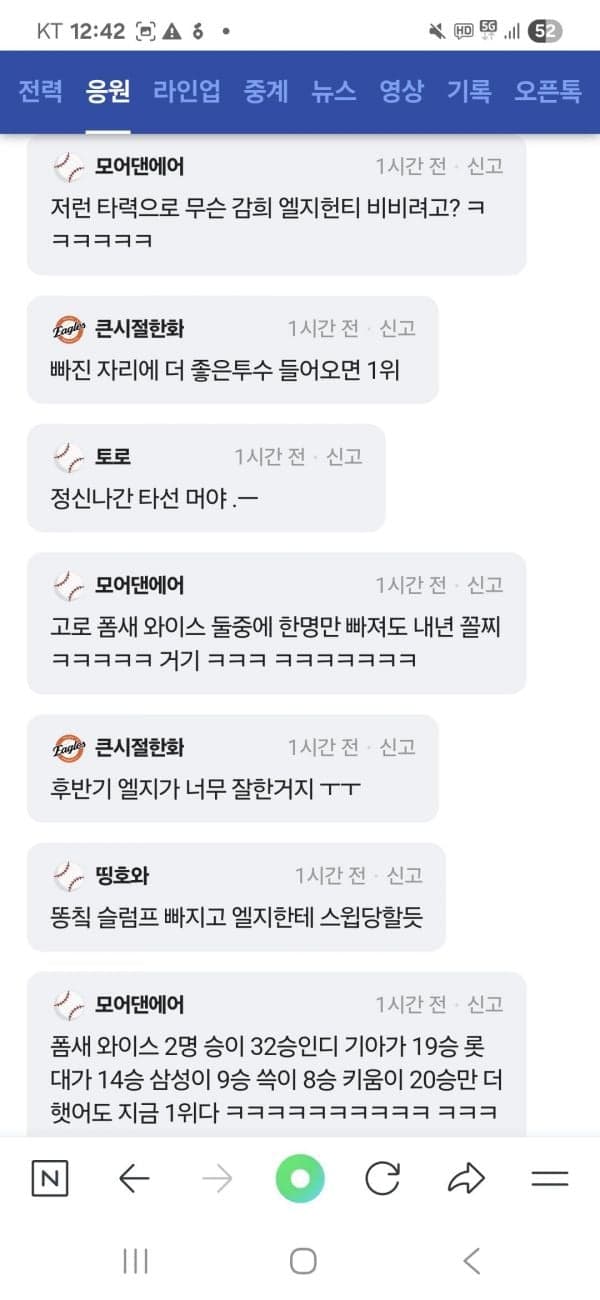Viewport: 600px width, 1300px height.
Task: Tap the green circle button in the toolbar
Action: click(x=300, y=1179)
